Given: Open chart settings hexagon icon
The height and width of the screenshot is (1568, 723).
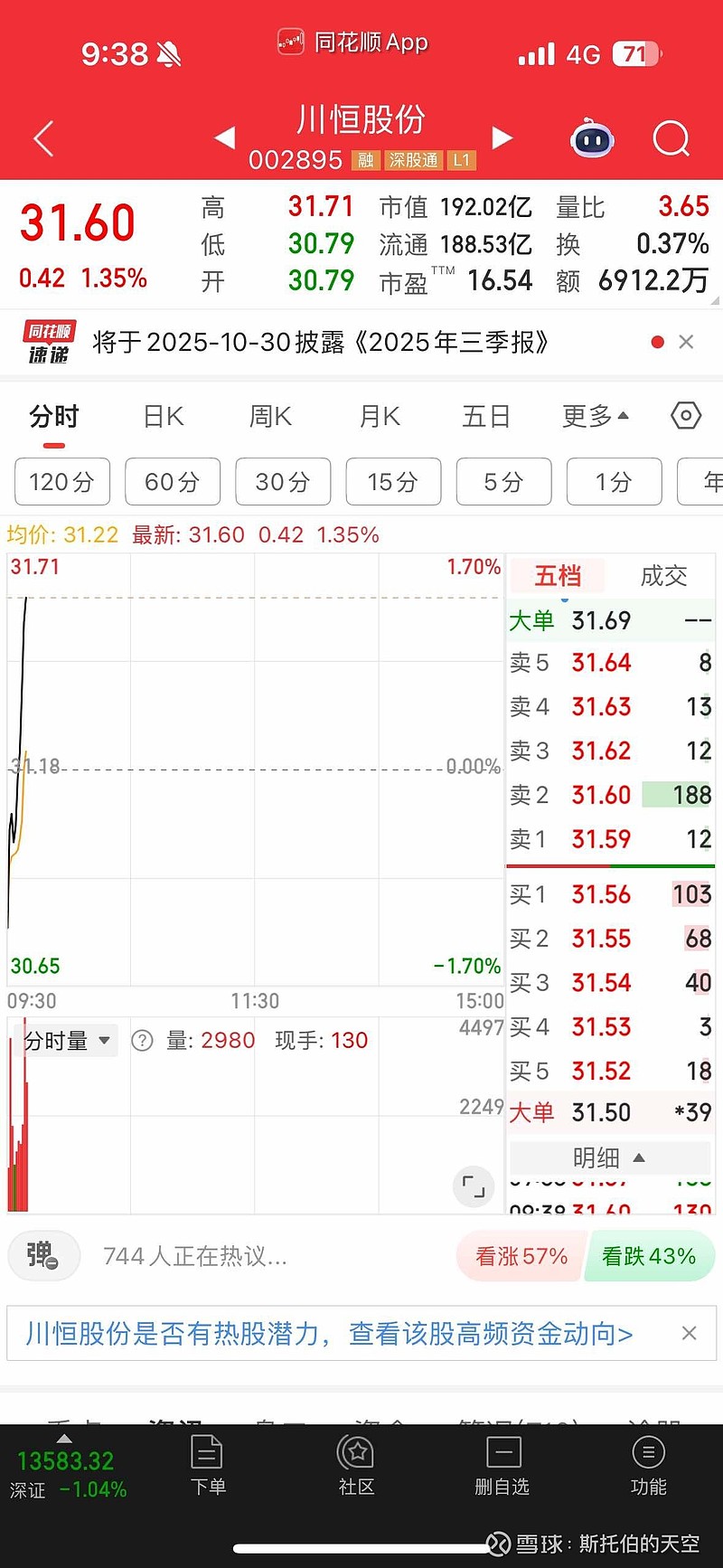Looking at the screenshot, I should pos(686,416).
